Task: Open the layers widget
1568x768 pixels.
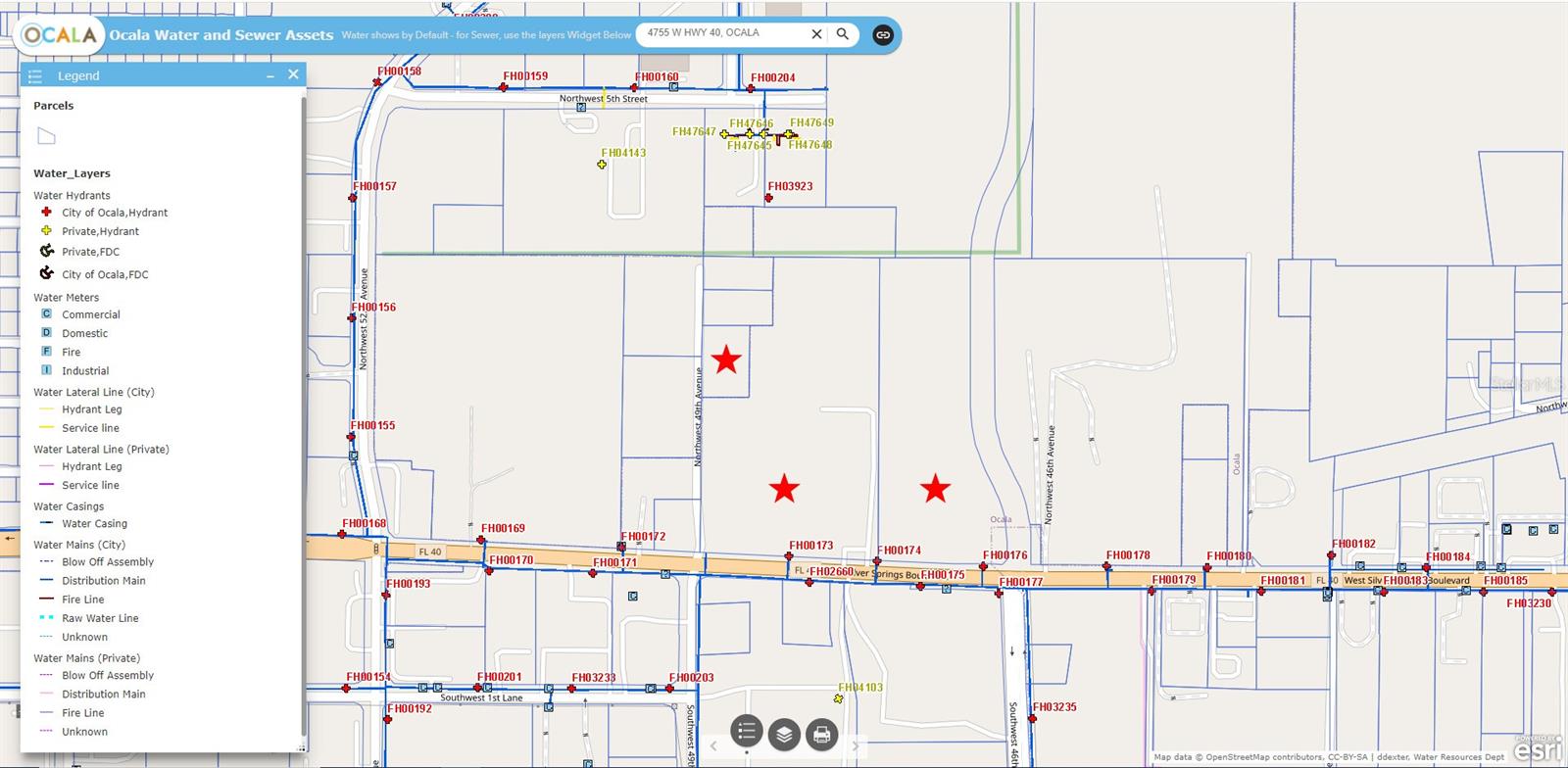Action: [x=784, y=733]
